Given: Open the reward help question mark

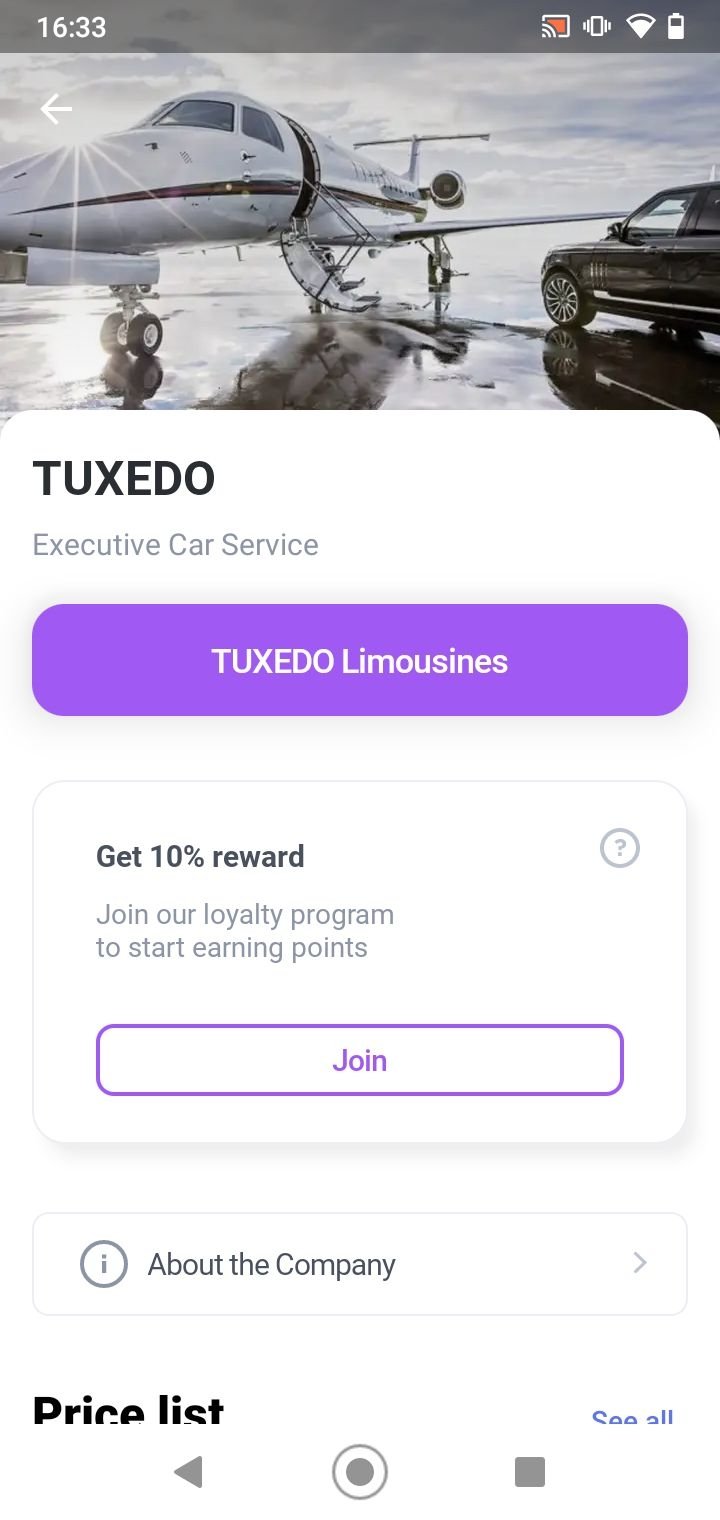Looking at the screenshot, I should pos(619,849).
